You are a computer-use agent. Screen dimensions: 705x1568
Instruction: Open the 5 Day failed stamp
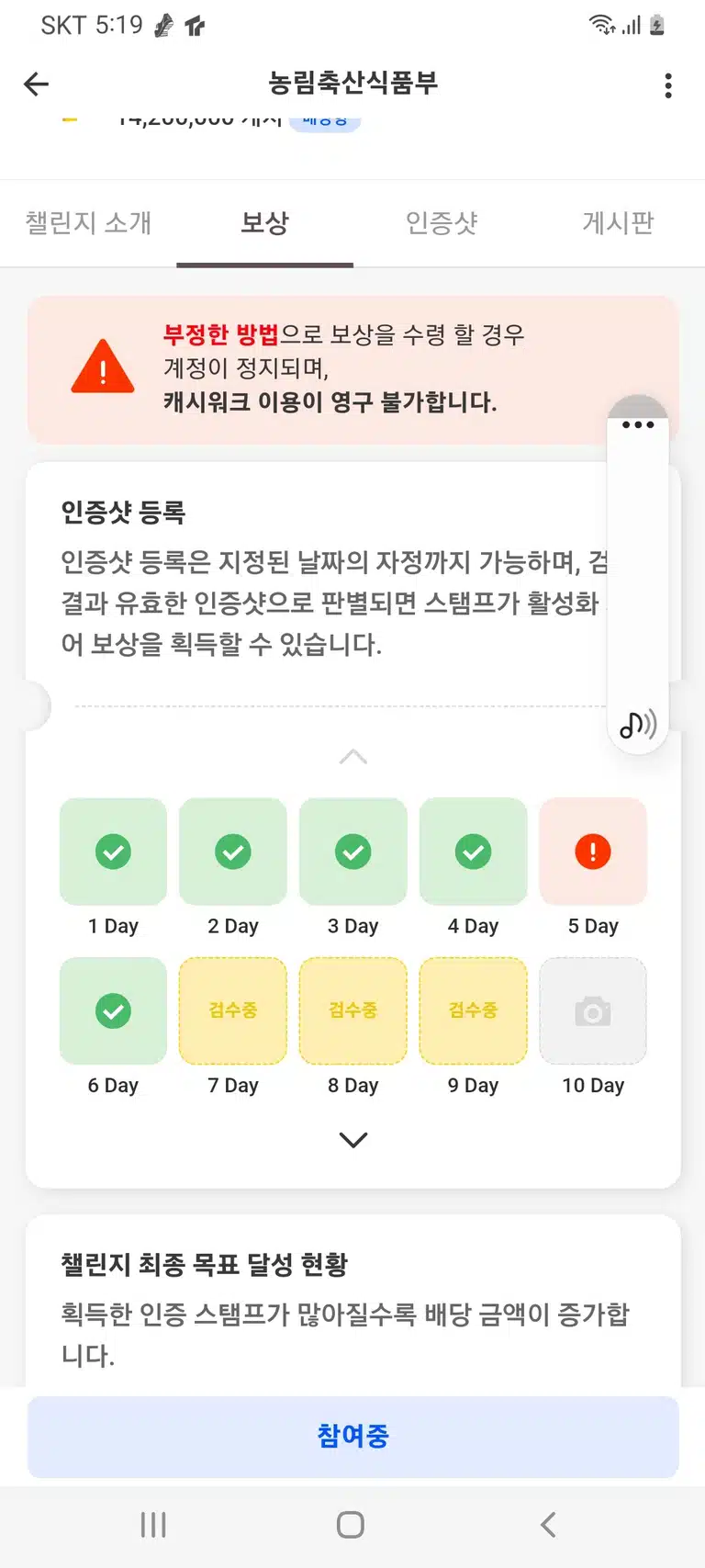(x=593, y=852)
